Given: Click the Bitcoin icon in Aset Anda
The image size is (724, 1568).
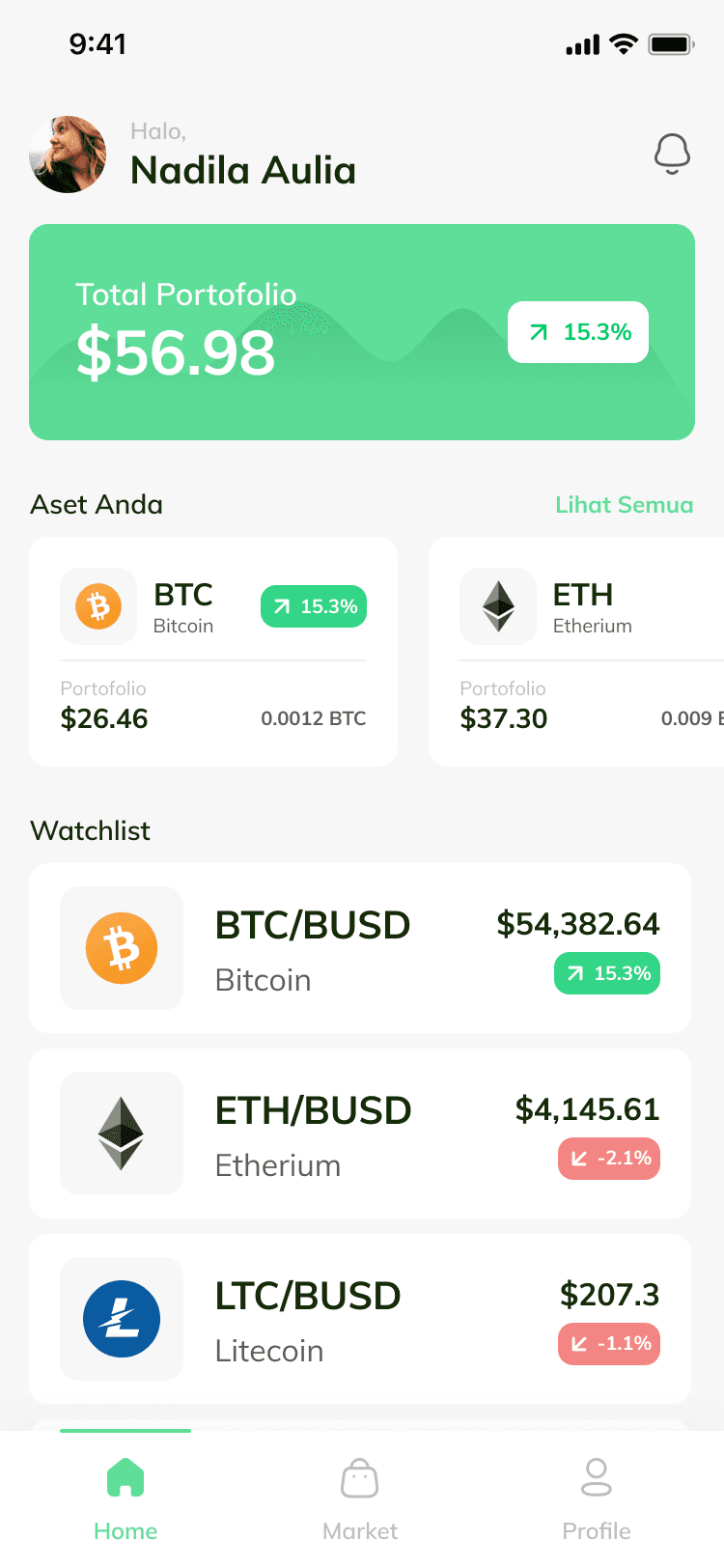Looking at the screenshot, I should (97, 606).
